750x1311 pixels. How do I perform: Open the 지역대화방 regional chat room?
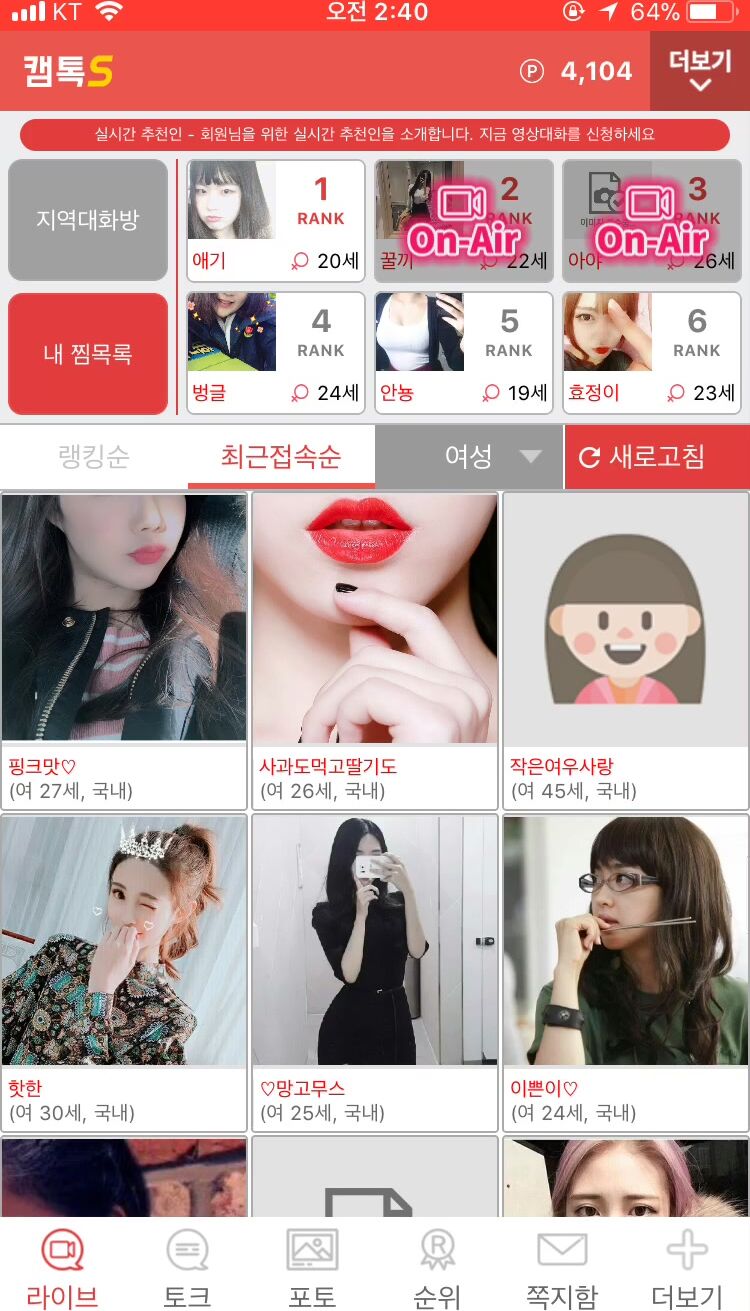[x=88, y=220]
